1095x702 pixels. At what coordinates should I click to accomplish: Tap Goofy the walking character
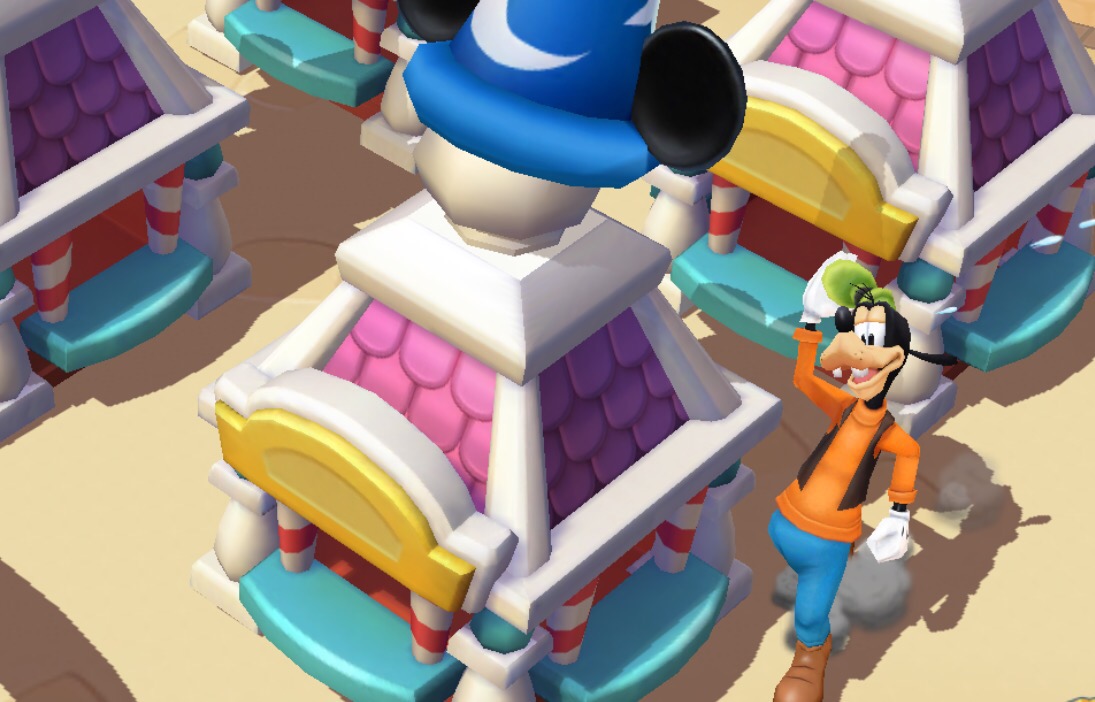(845, 470)
